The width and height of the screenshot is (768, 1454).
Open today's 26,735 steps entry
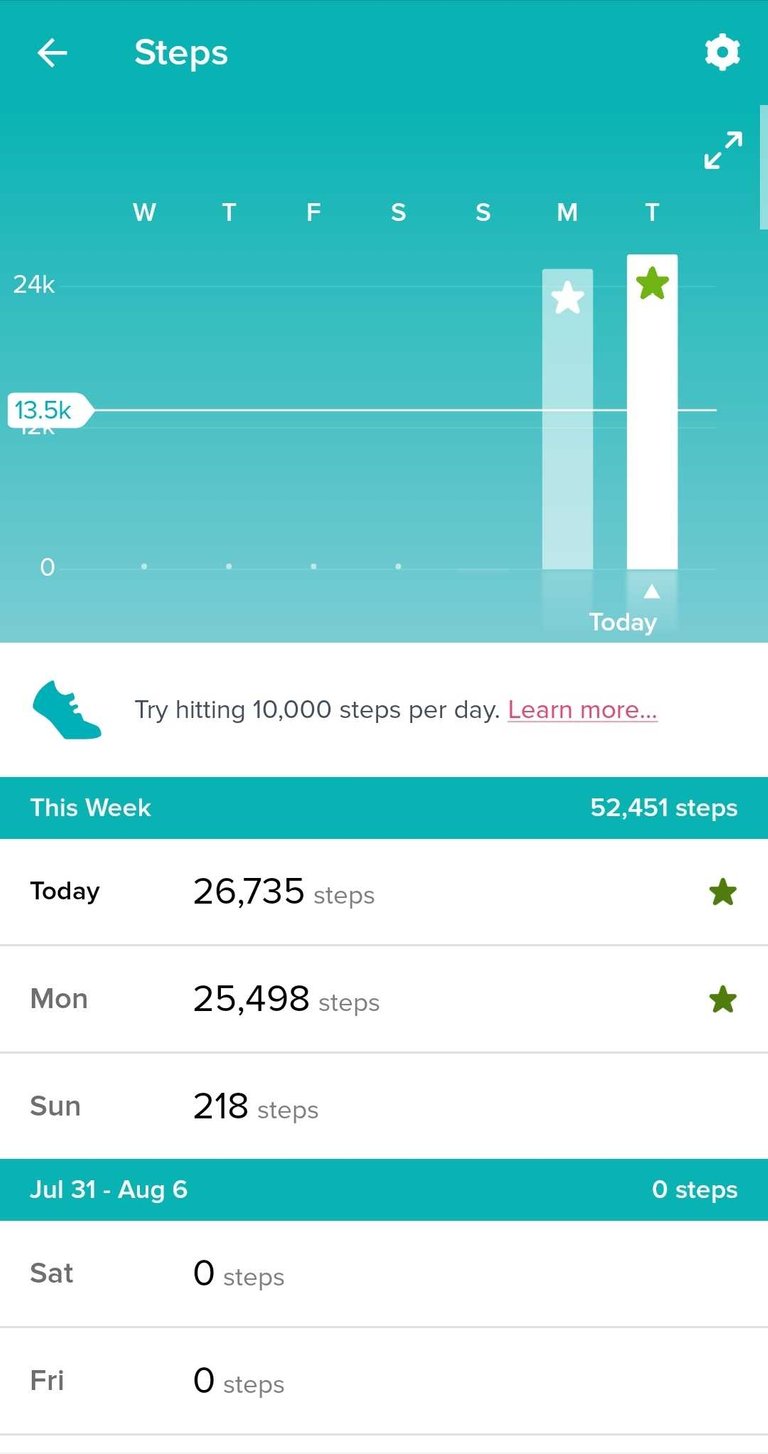(384, 892)
